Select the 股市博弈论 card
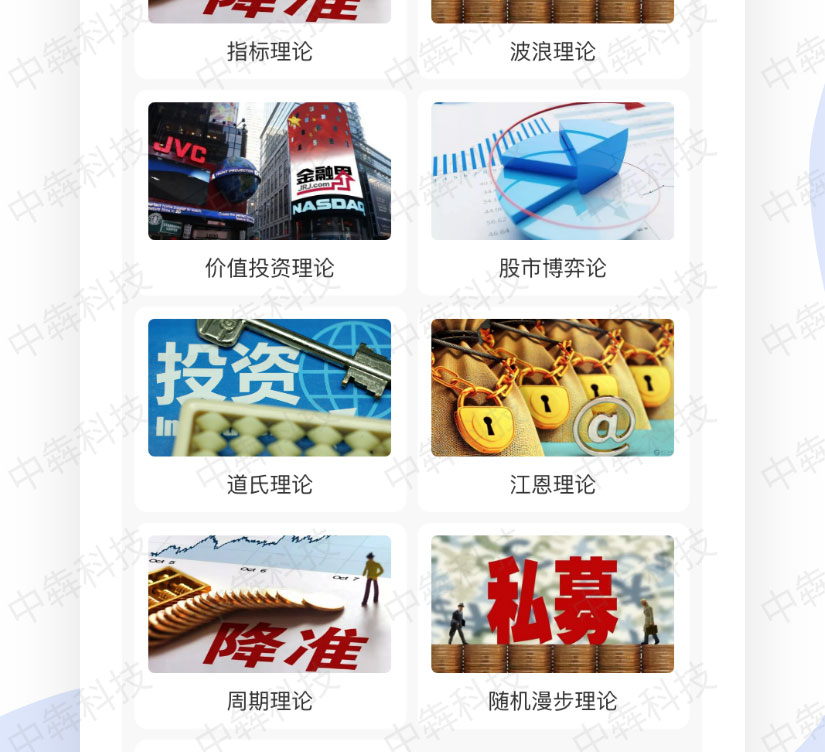 click(552, 192)
